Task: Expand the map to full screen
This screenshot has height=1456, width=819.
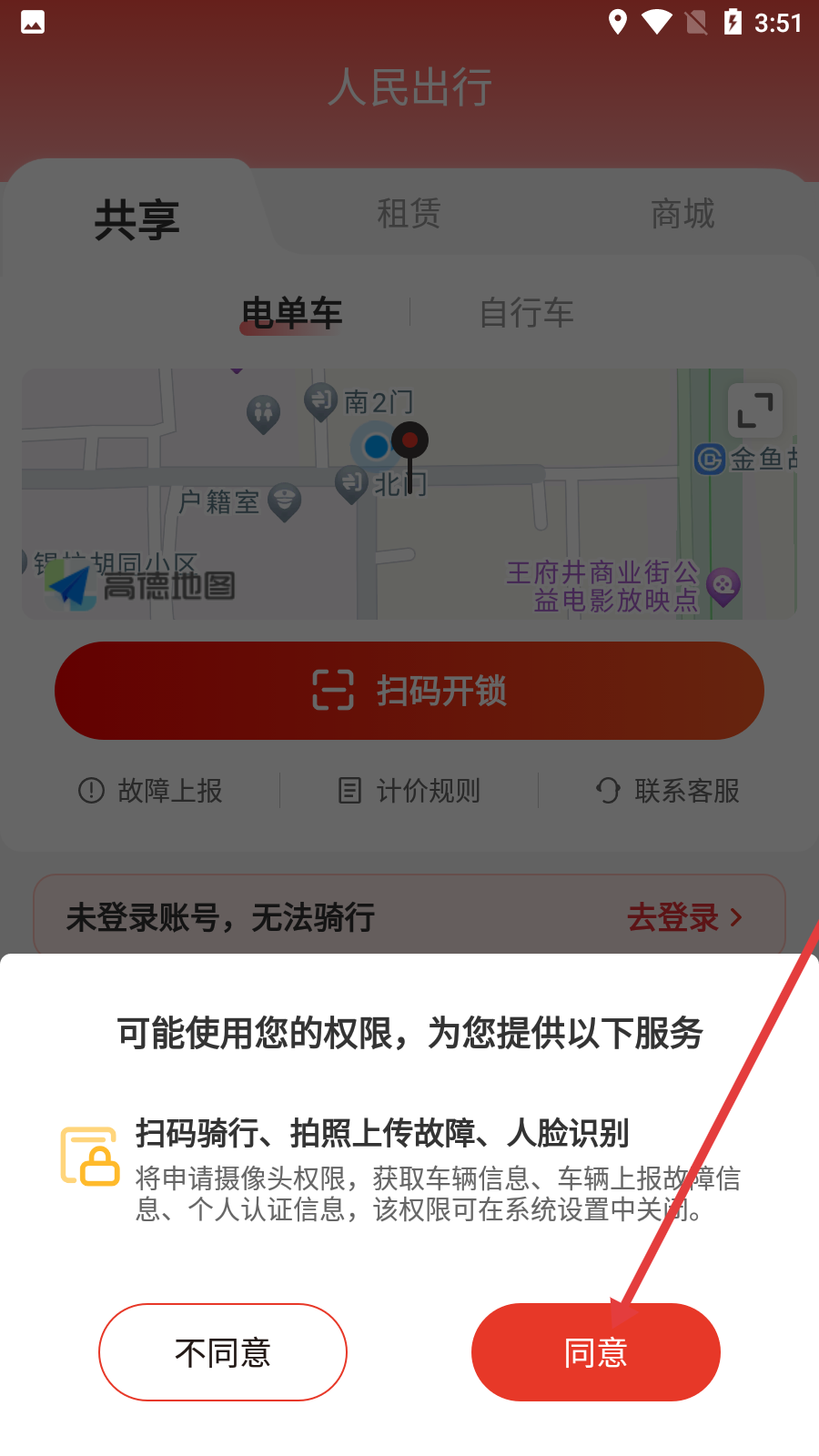Action: tap(755, 410)
